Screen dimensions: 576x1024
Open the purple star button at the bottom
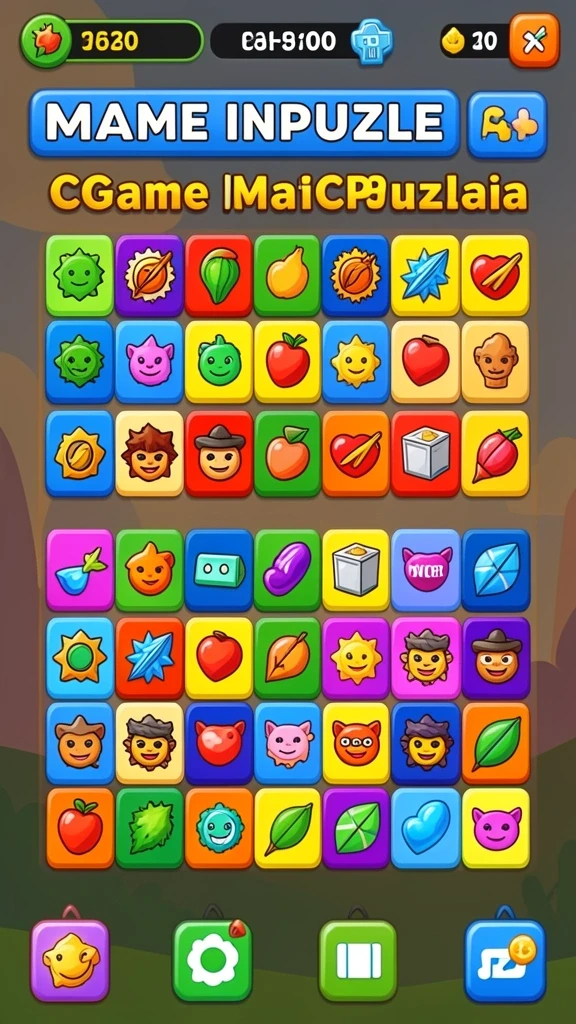click(70, 960)
